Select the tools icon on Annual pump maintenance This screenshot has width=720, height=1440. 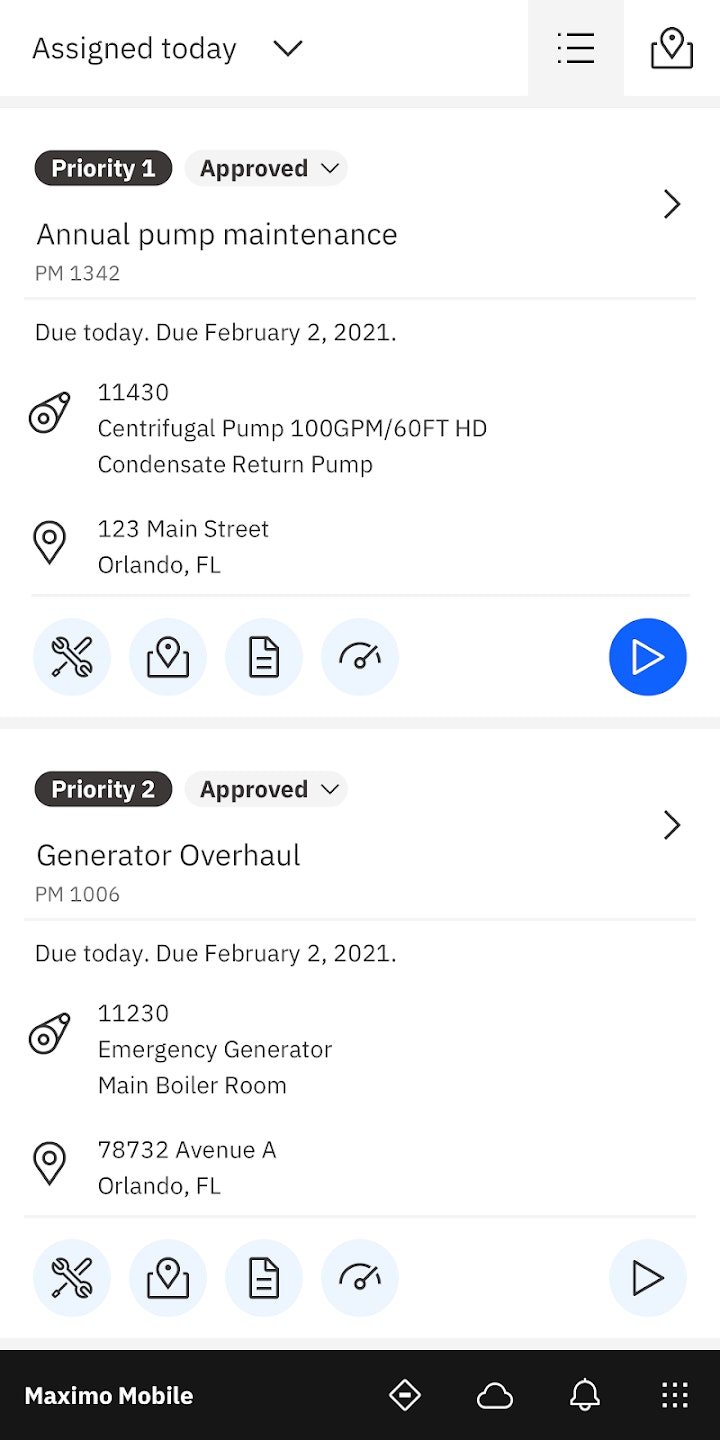point(71,657)
